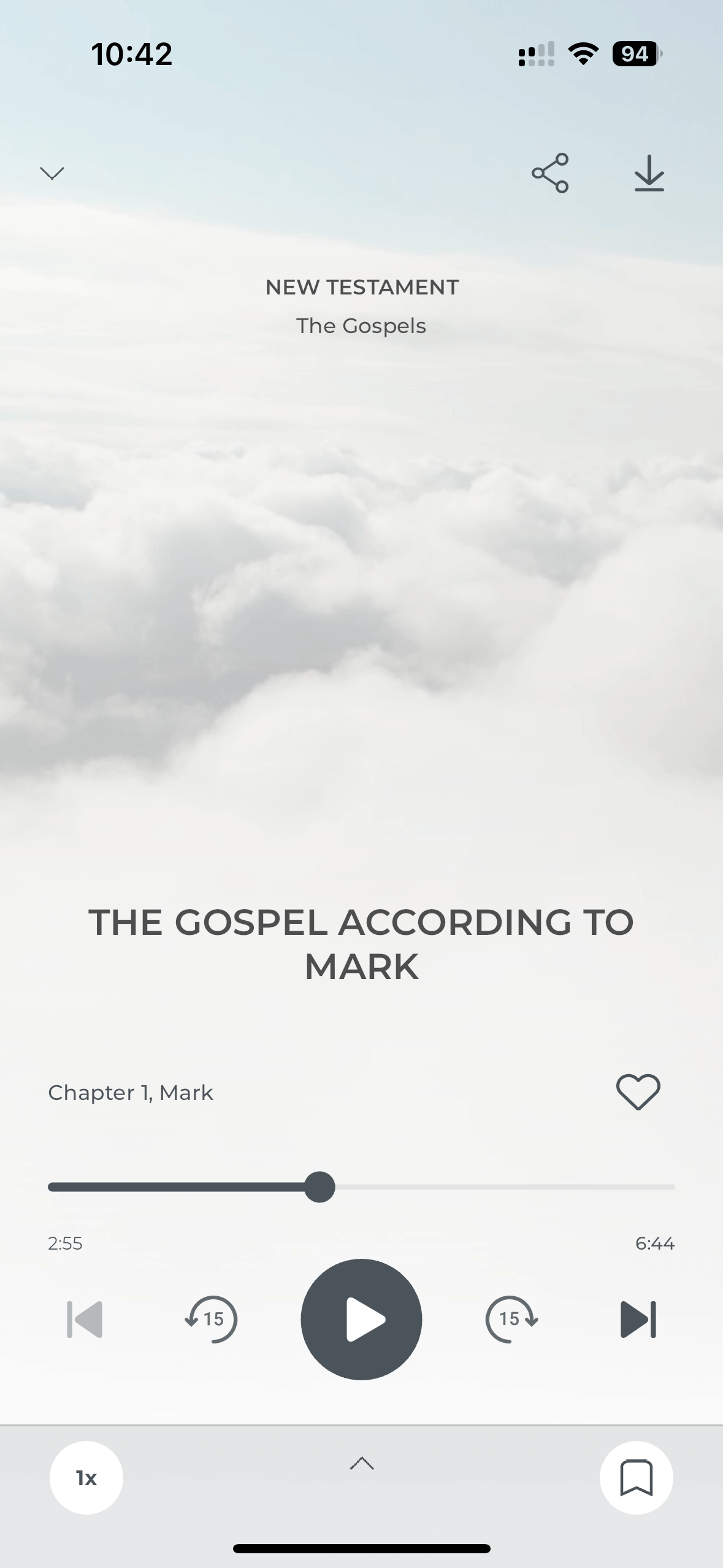
Task: Rewind the audio 15 seconds
Action: coord(211,1319)
